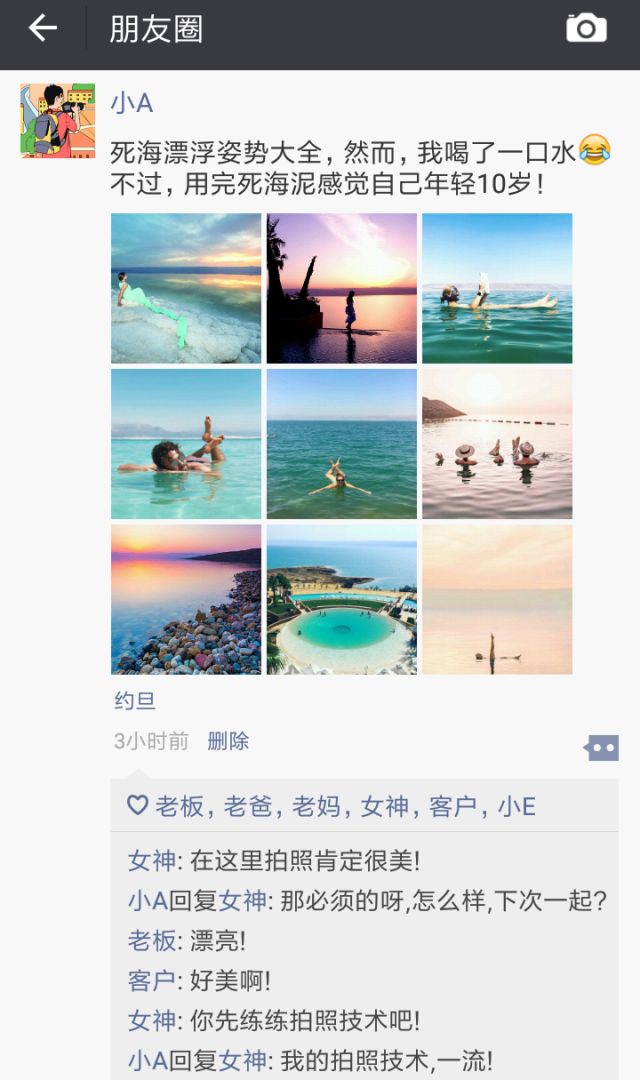View the three-hats-in-water photo

497,444
